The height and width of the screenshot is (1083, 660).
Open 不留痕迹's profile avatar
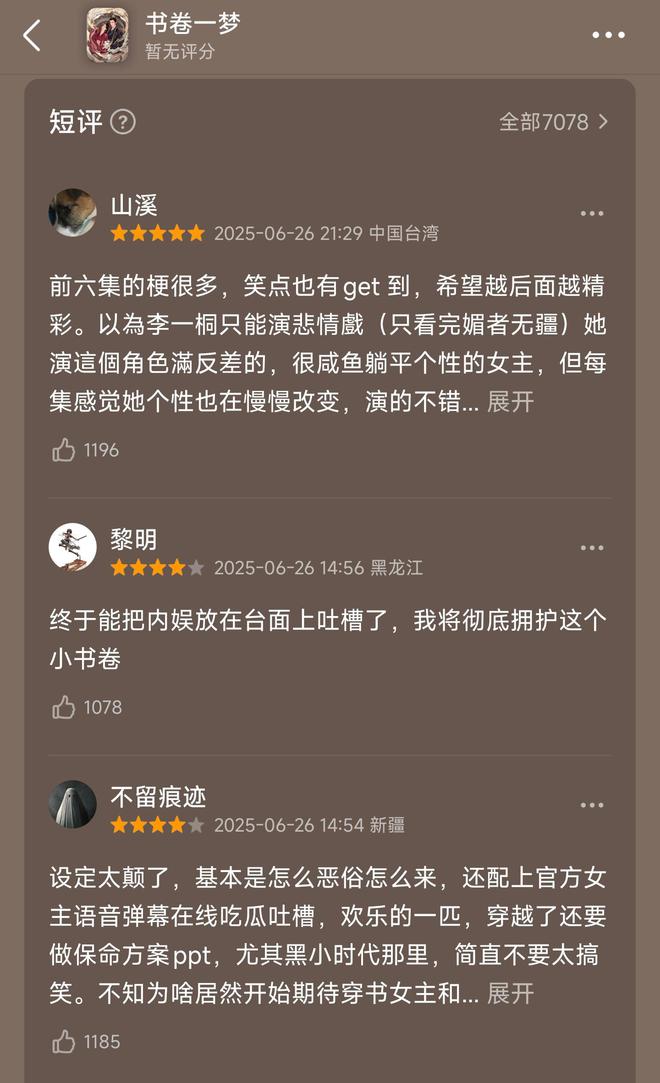(x=73, y=805)
